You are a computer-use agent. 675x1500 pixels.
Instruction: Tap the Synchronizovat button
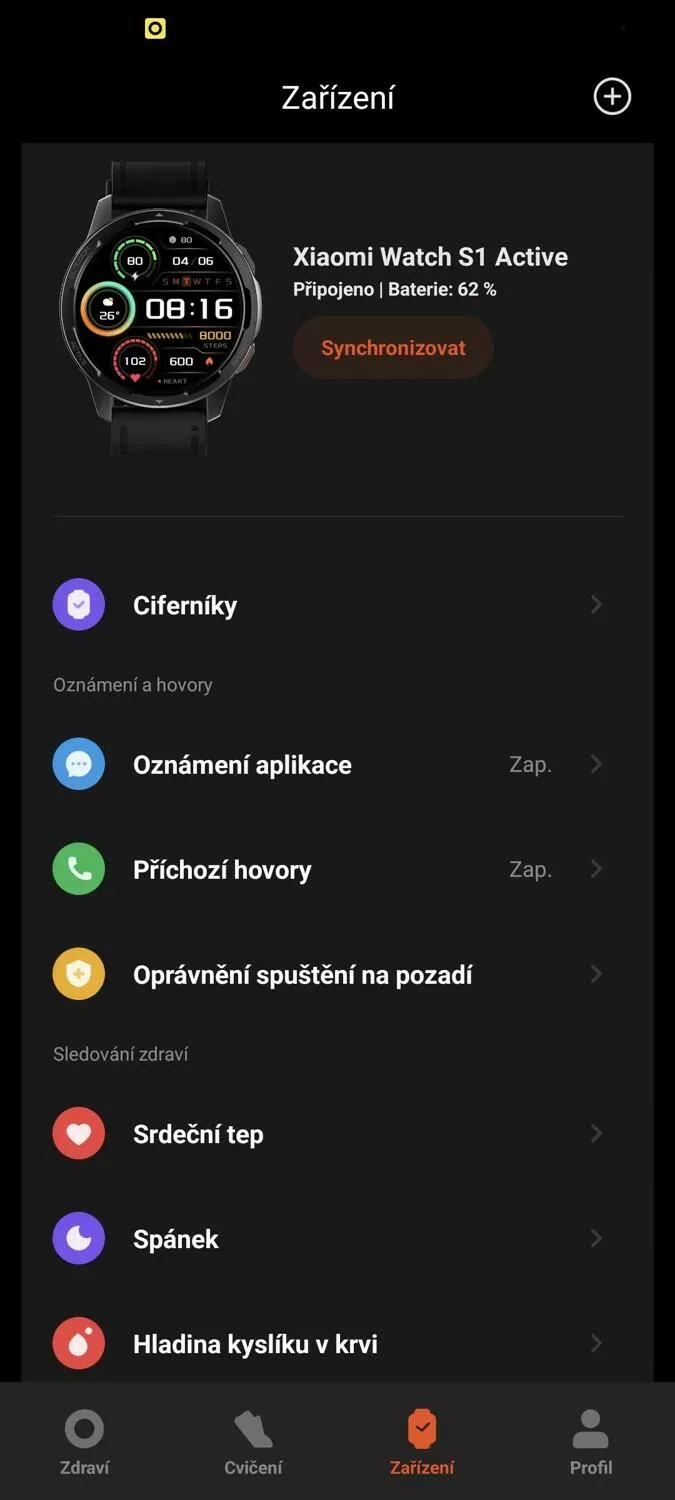pyautogui.click(x=393, y=348)
